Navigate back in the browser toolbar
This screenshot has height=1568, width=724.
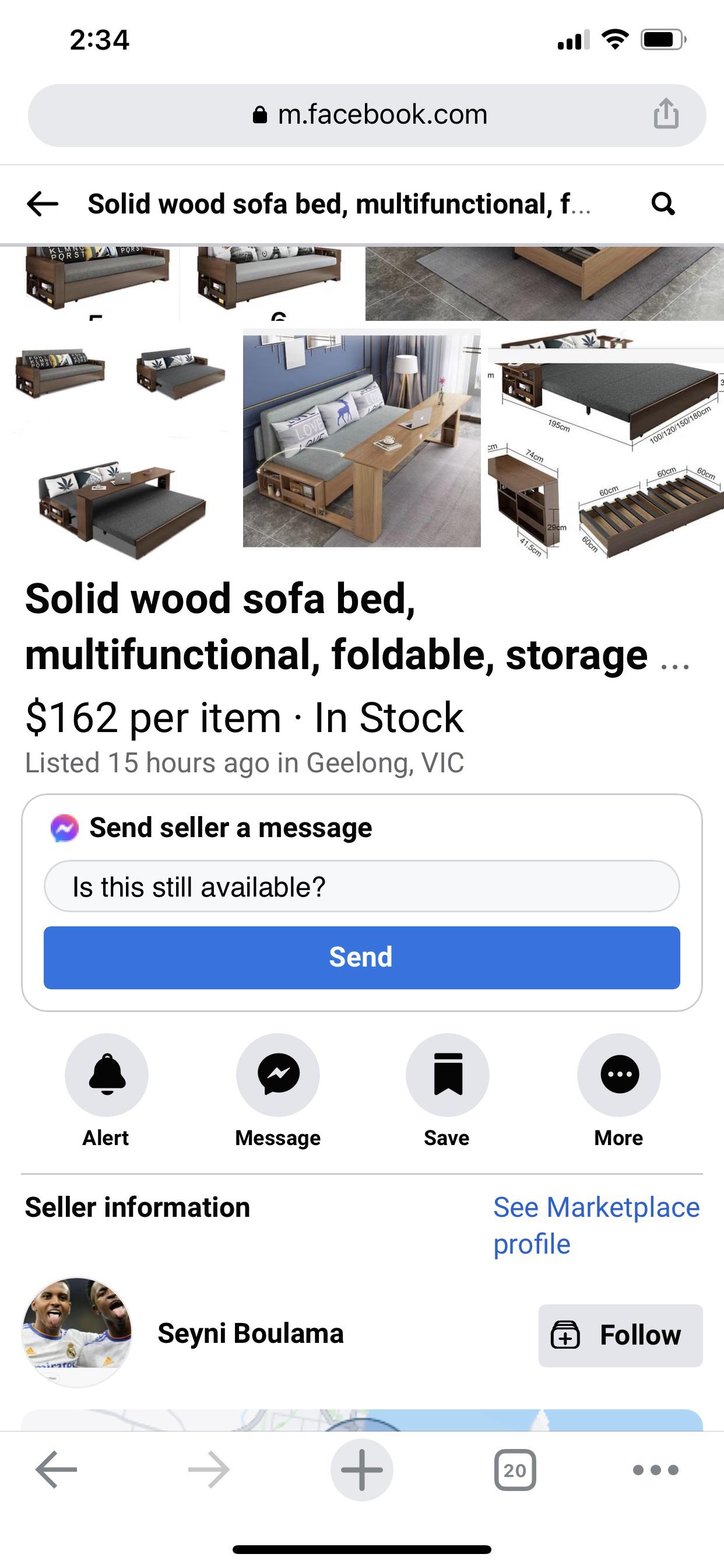click(x=56, y=1470)
